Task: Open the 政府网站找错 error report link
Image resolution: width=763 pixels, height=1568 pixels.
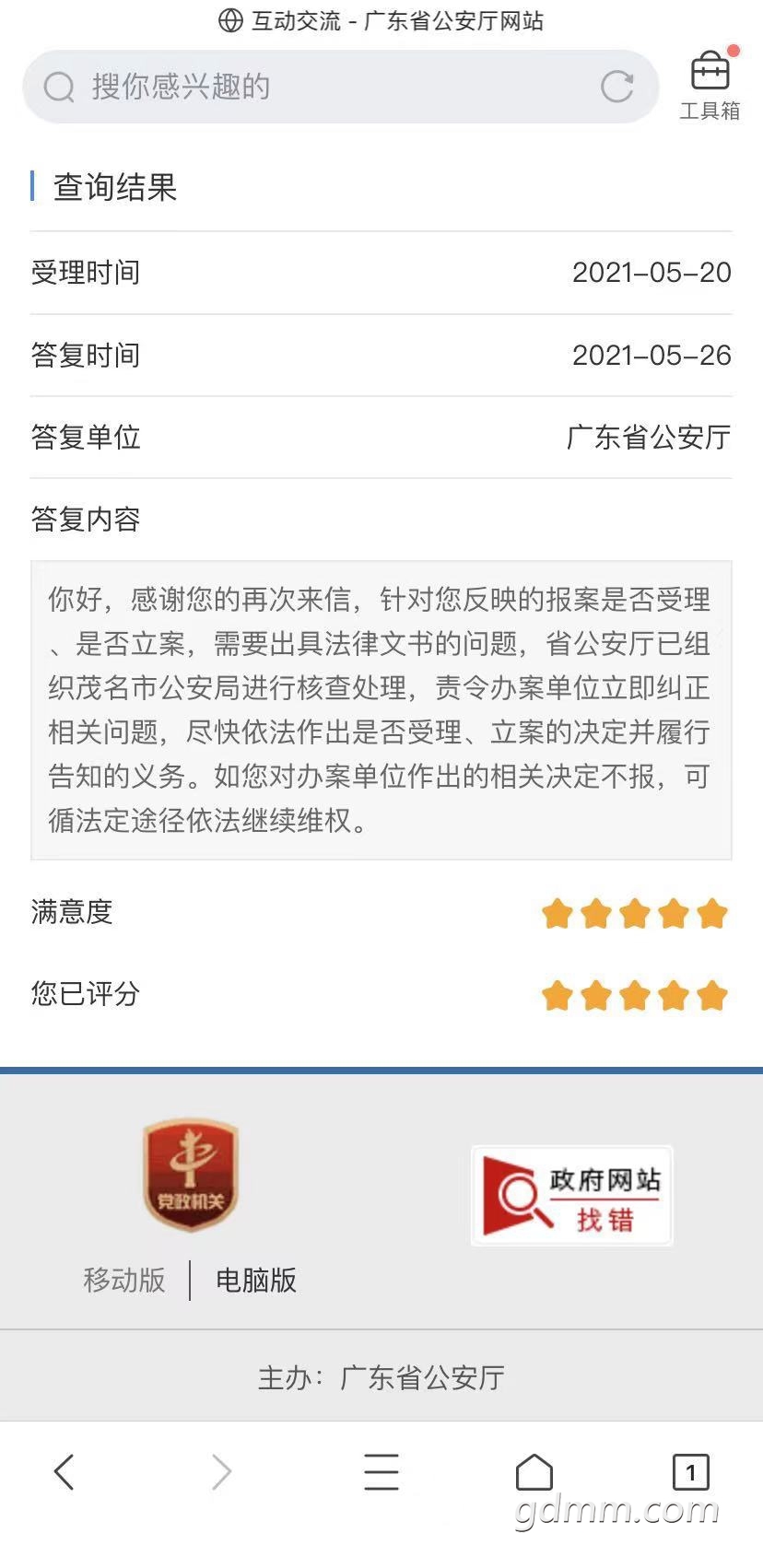Action: click(x=571, y=1196)
